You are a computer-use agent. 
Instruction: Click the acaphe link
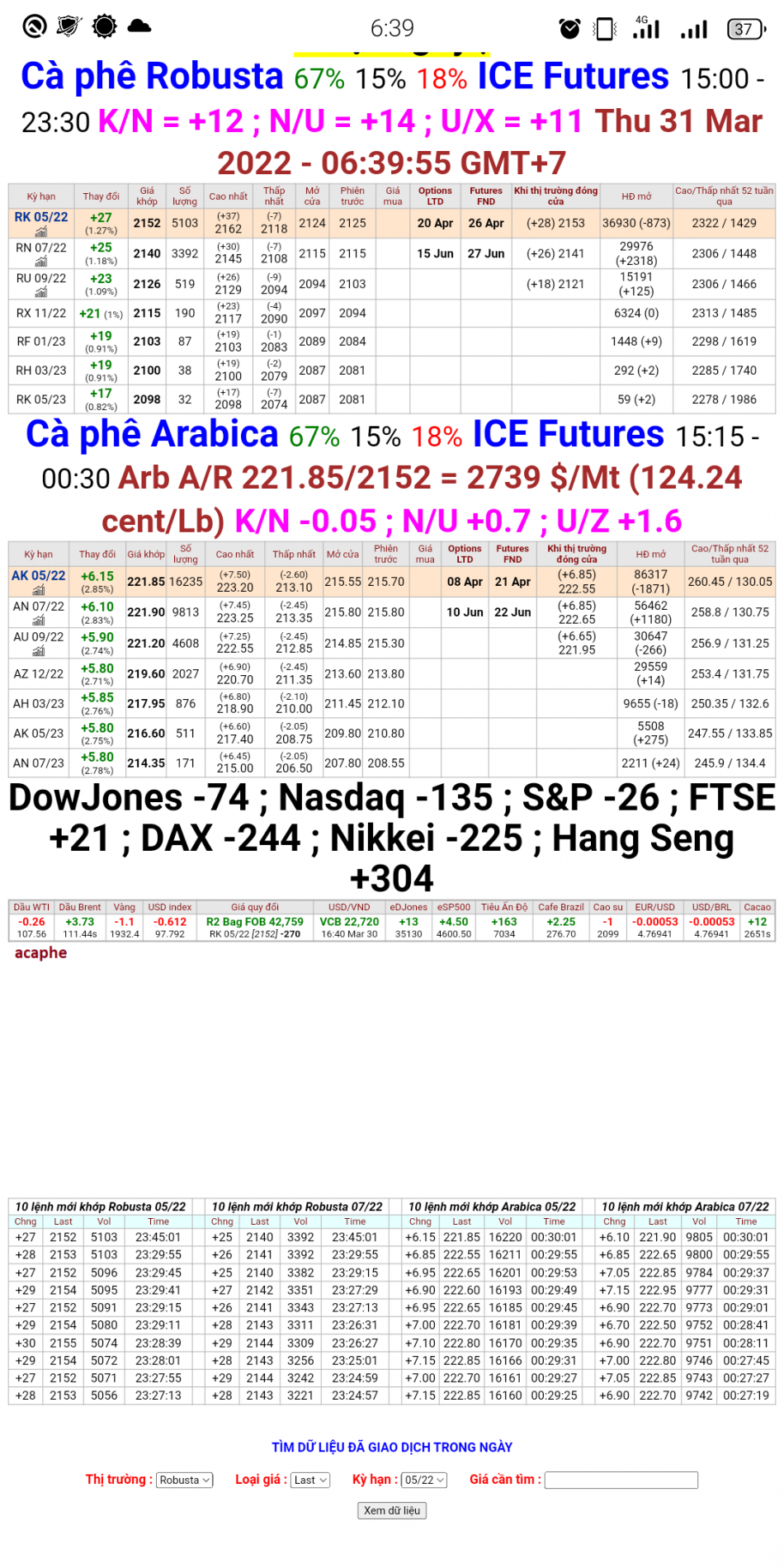coord(41,952)
